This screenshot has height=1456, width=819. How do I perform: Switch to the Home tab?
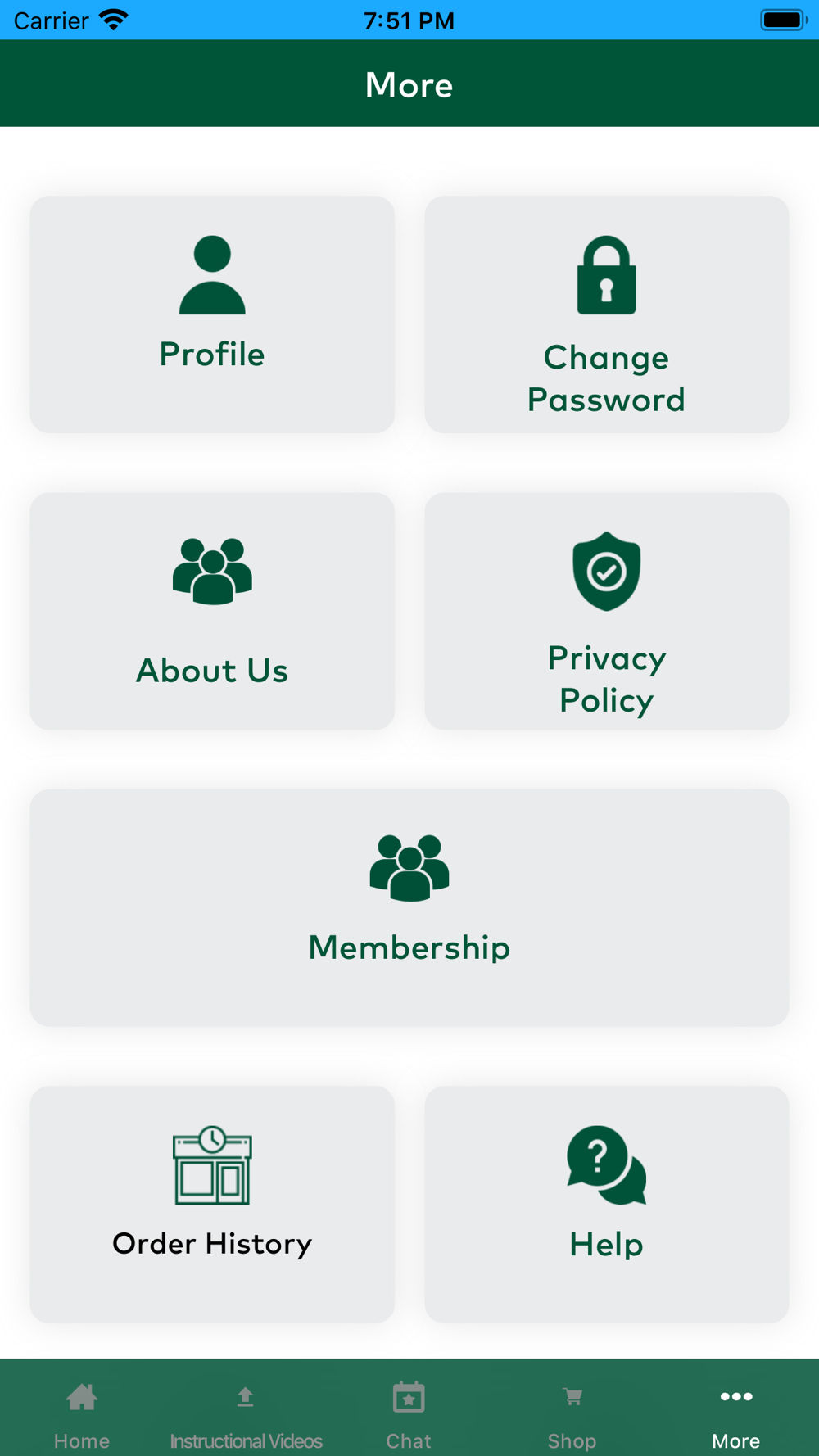[82, 1415]
